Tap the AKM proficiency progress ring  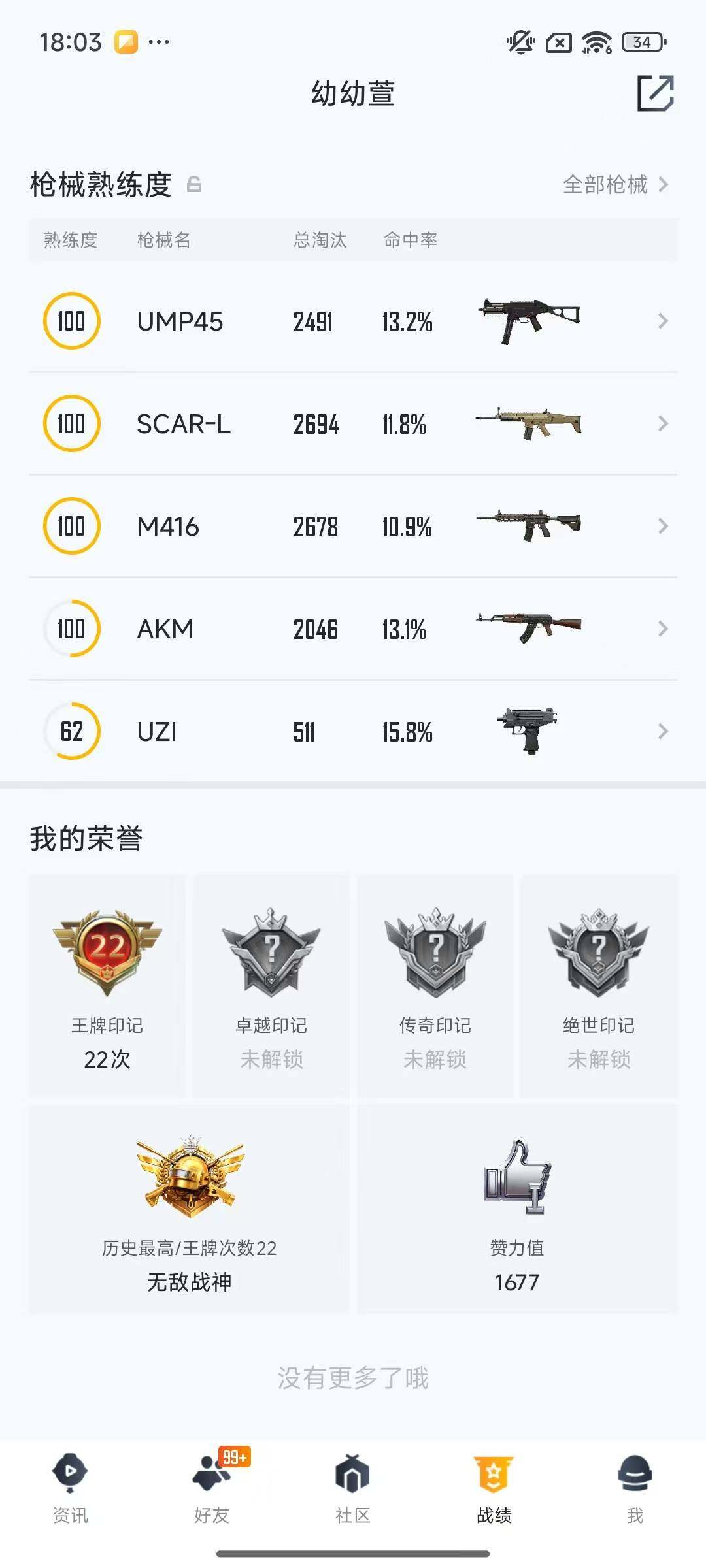pyautogui.click(x=72, y=629)
